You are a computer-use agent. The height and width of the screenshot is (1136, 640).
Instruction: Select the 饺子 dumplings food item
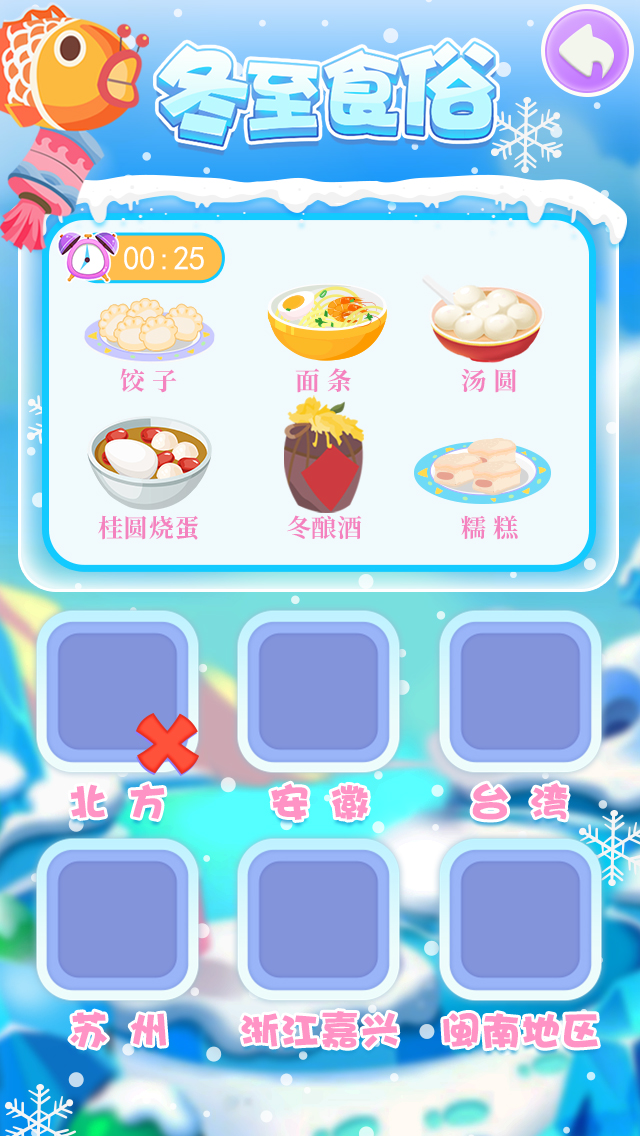(x=149, y=327)
